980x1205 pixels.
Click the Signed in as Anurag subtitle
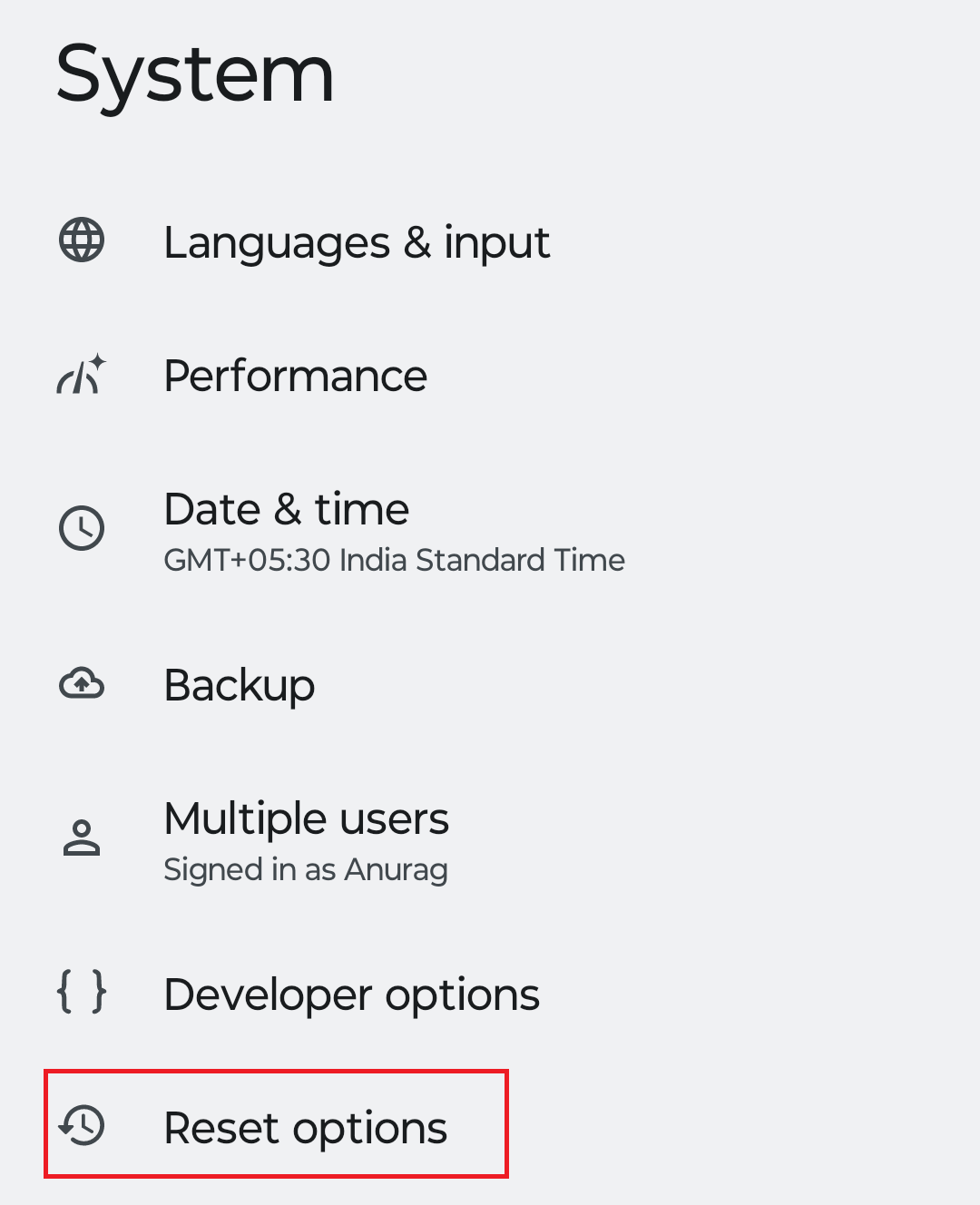pyautogui.click(x=306, y=868)
